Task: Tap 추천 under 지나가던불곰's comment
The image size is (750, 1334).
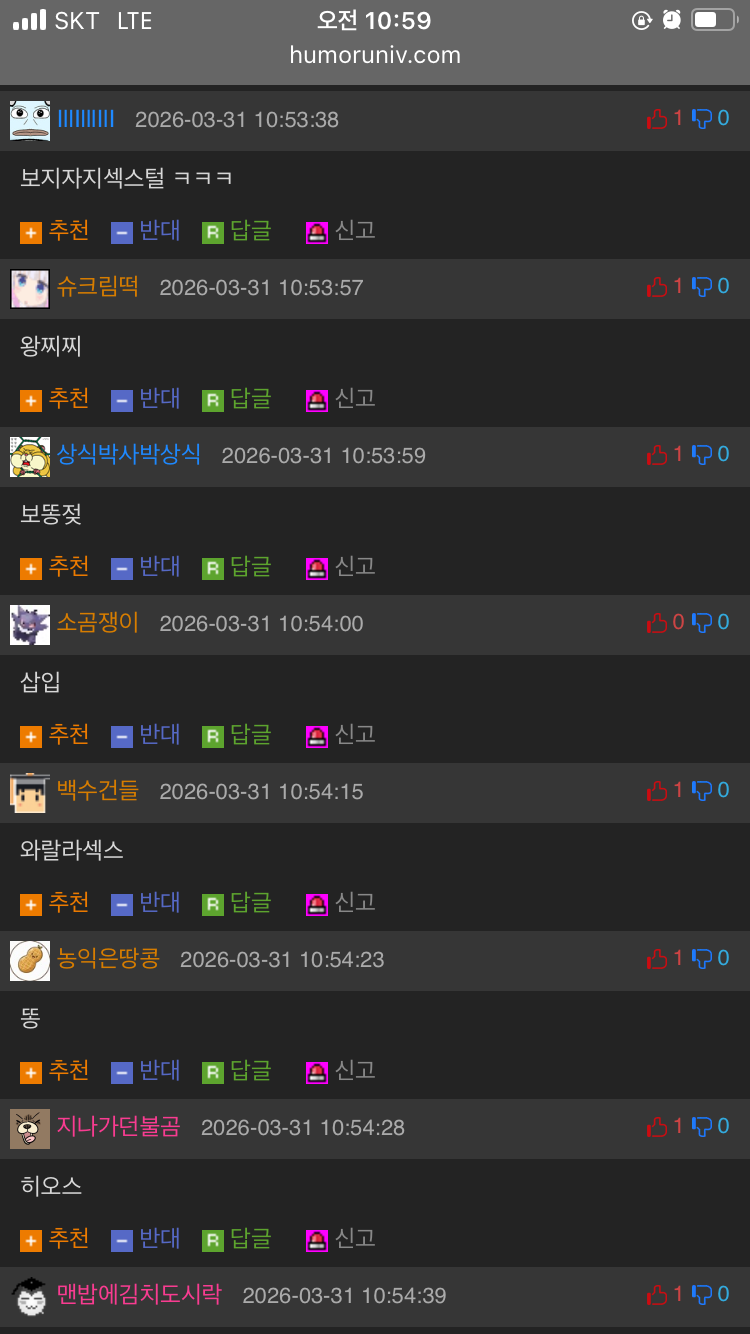Action: 55,1239
